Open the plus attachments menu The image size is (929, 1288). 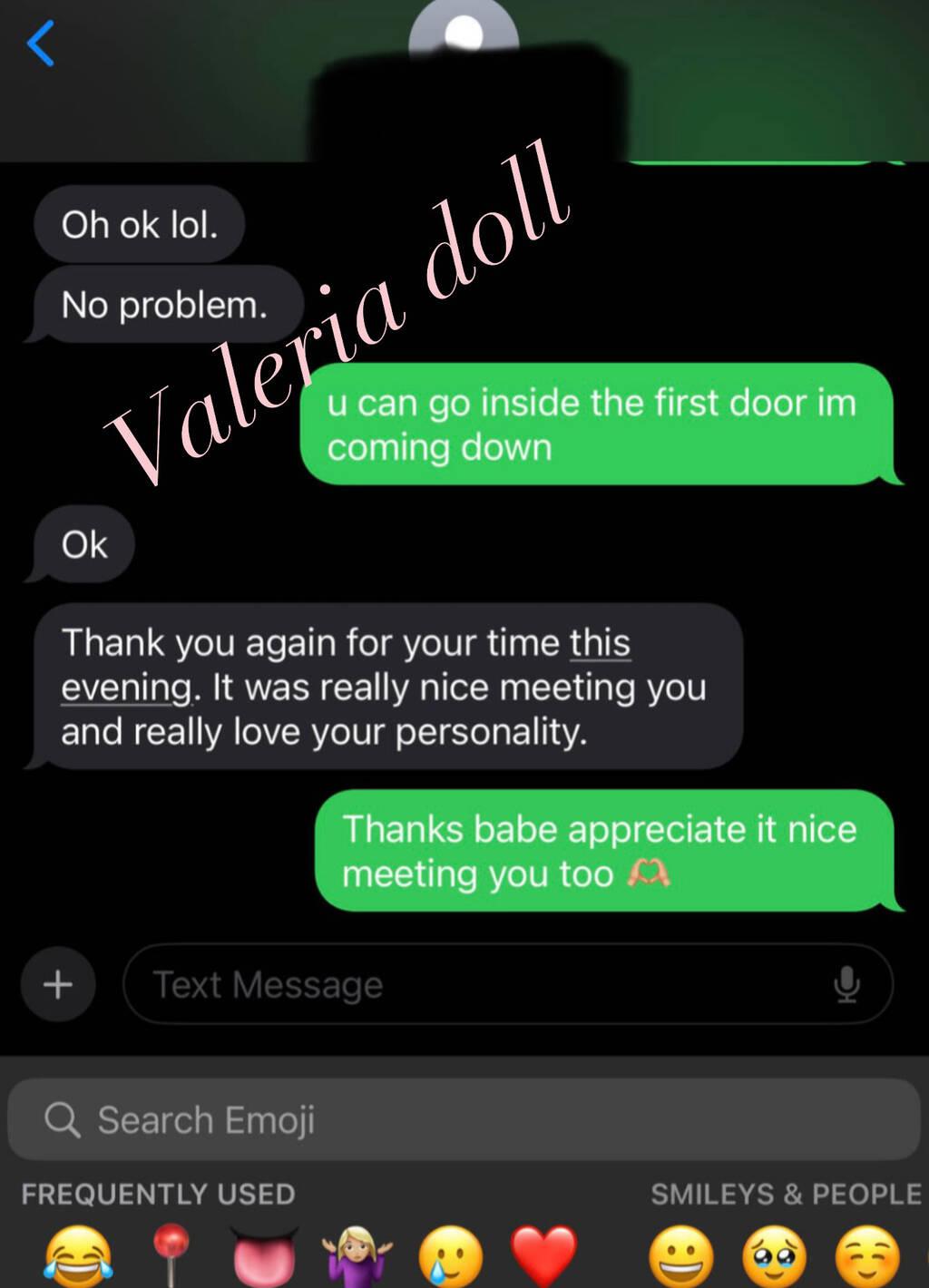coord(58,984)
